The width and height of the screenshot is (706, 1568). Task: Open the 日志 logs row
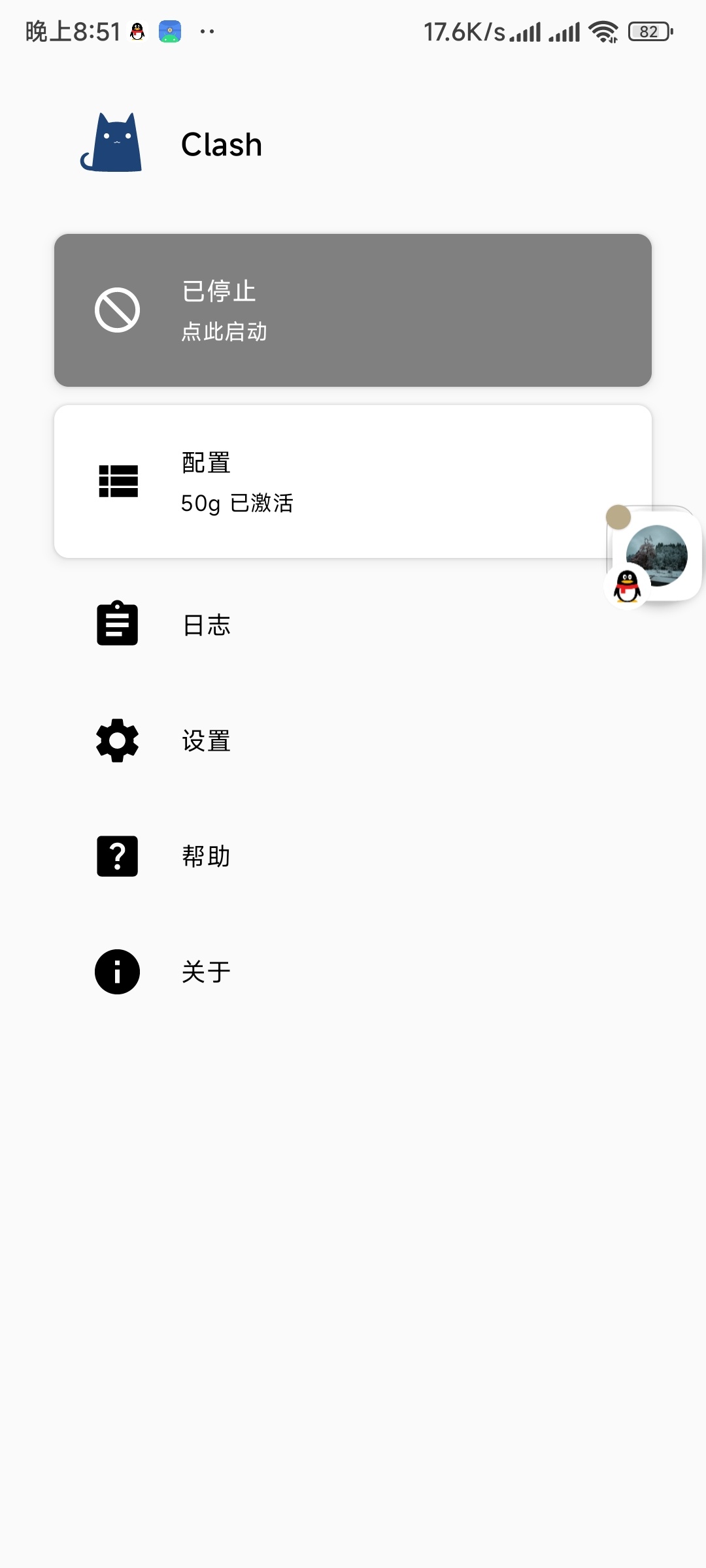pyautogui.click(x=207, y=625)
